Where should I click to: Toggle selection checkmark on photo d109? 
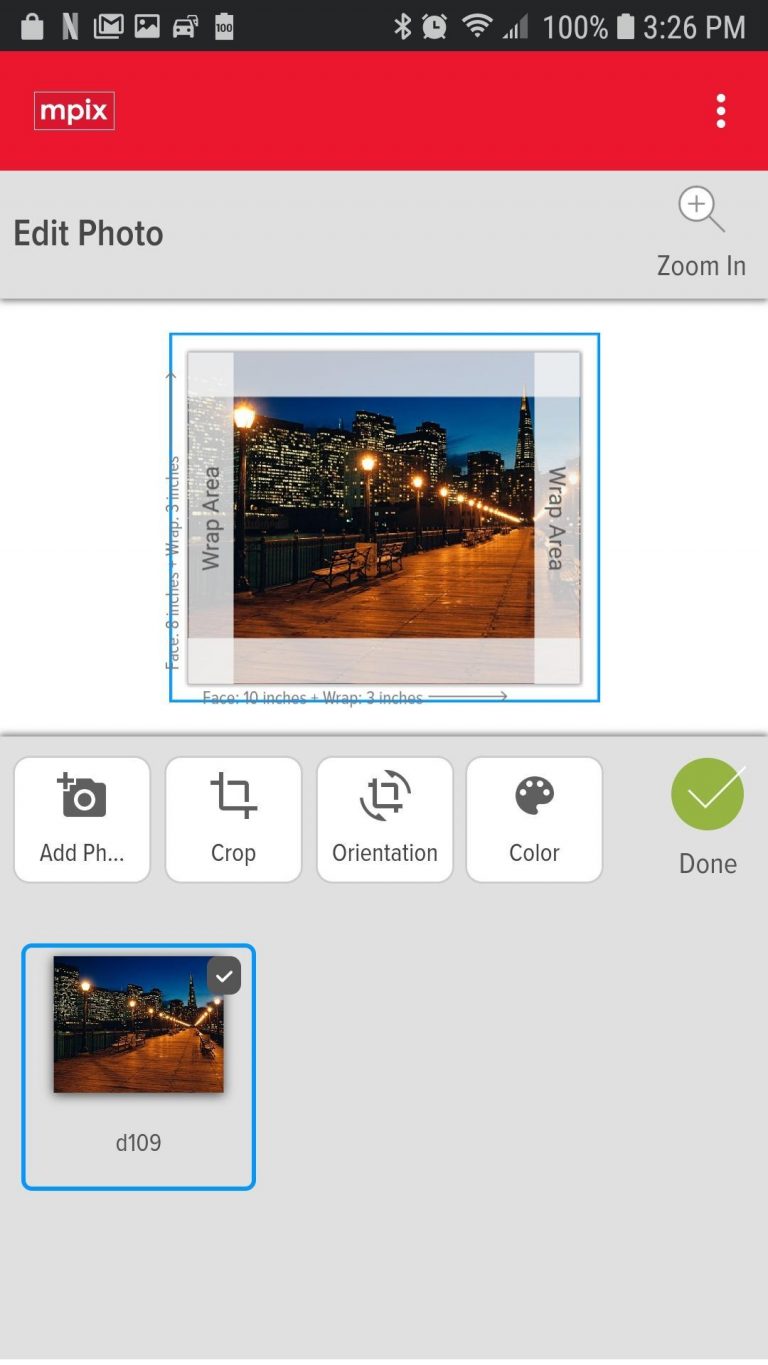click(223, 975)
